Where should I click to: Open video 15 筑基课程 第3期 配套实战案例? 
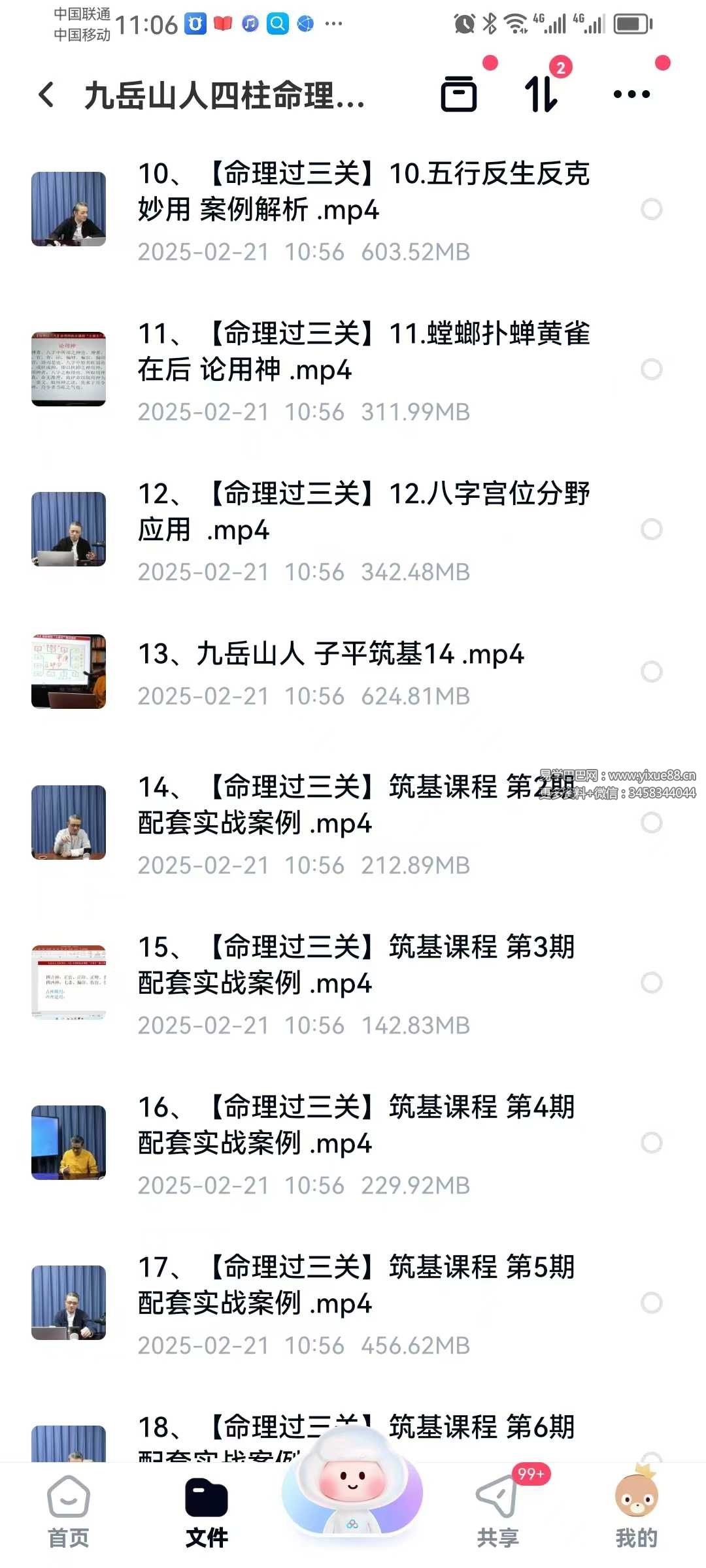click(356, 965)
